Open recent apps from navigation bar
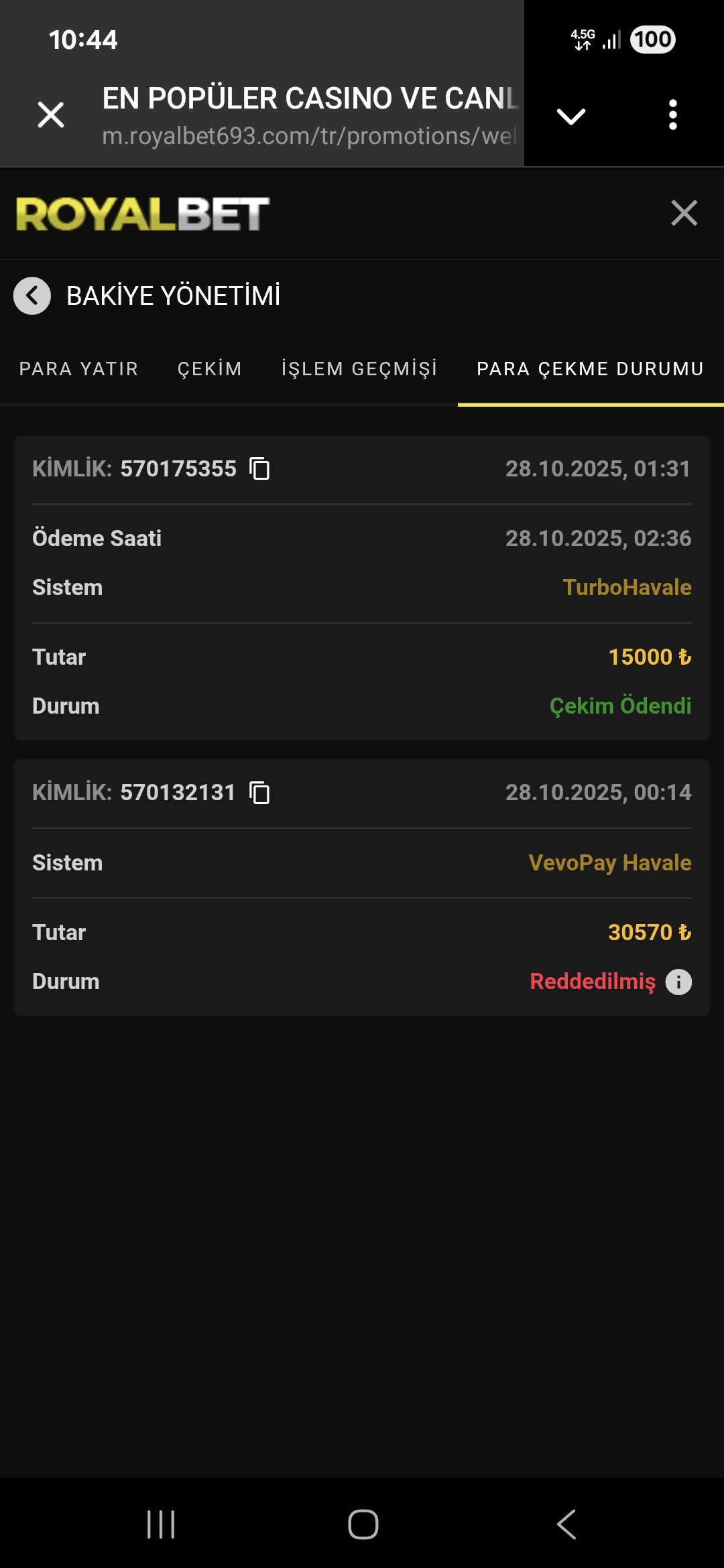Image resolution: width=724 pixels, height=1568 pixels. click(x=161, y=1524)
